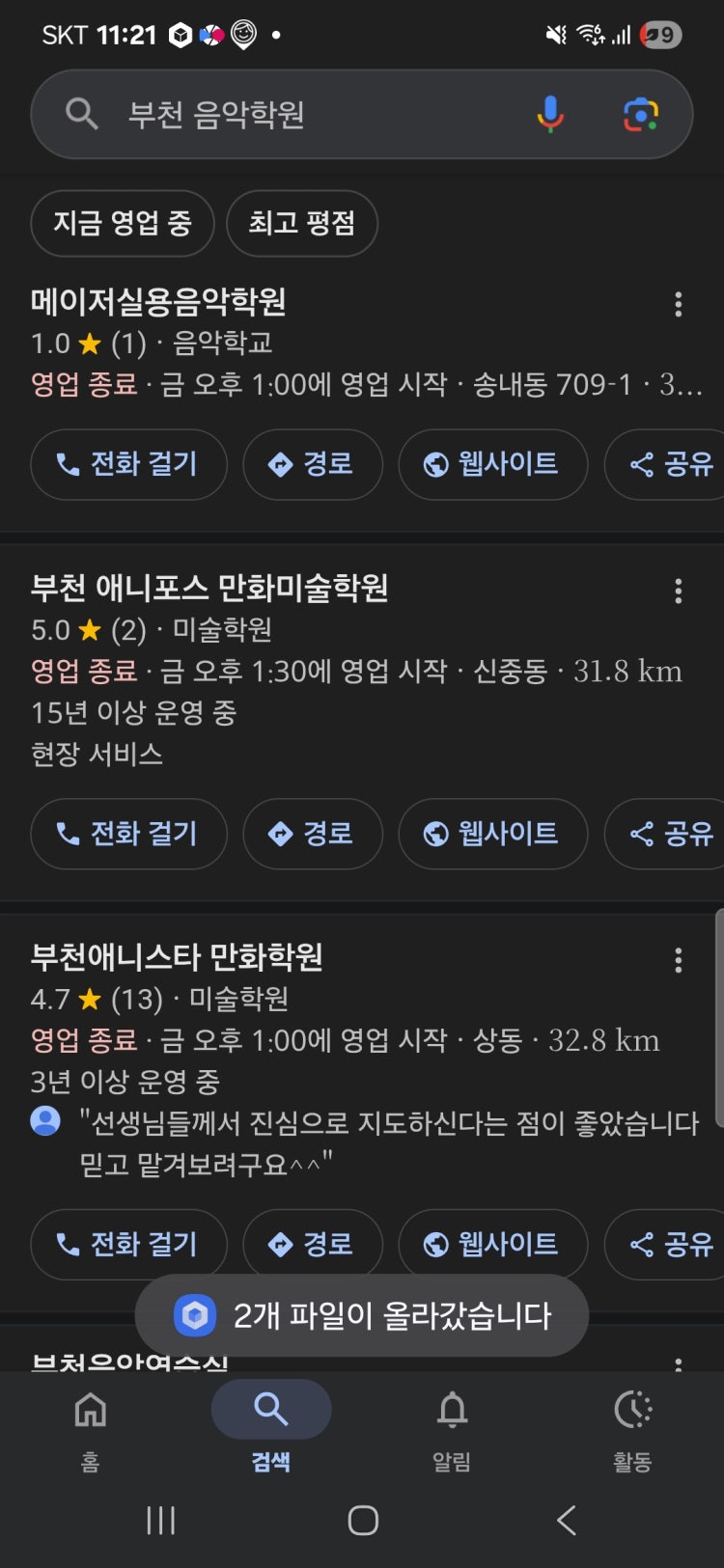The height and width of the screenshot is (1568, 724).
Task: Go back with the system back button
Action: 567,1521
